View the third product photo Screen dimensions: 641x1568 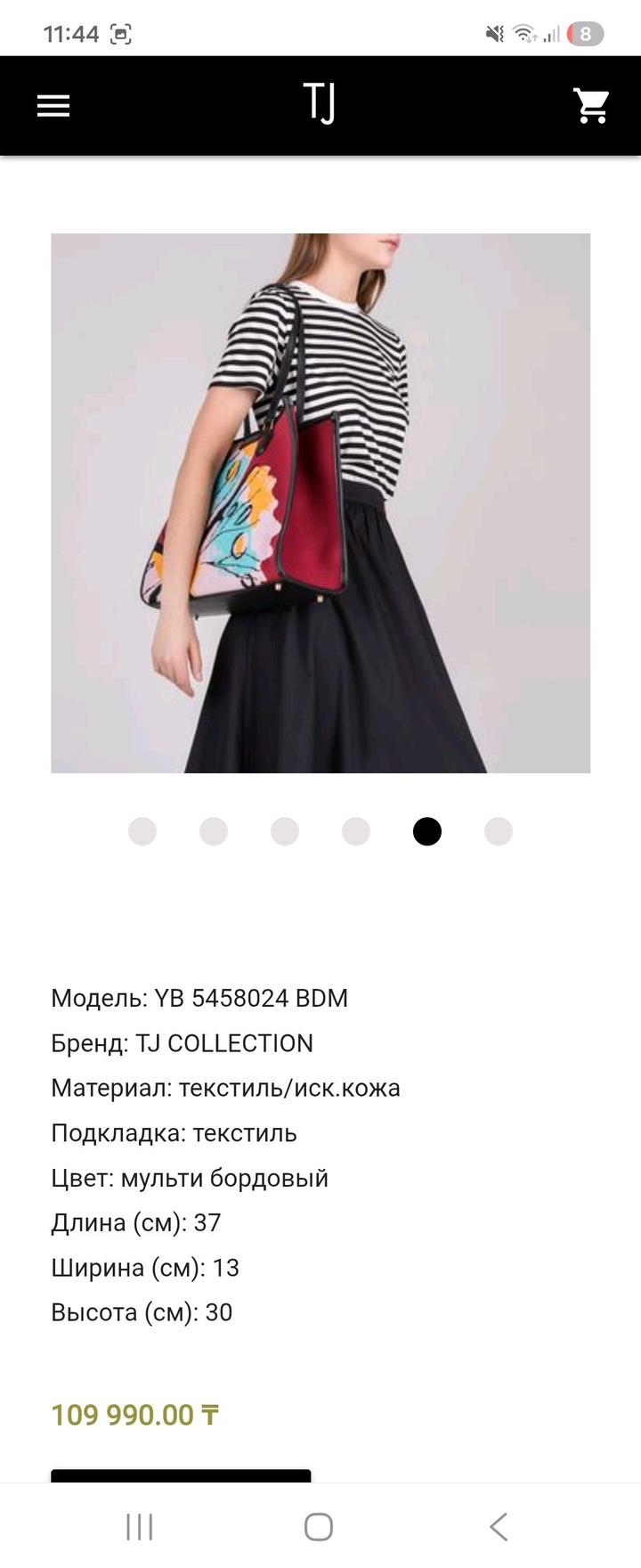pyautogui.click(x=285, y=831)
